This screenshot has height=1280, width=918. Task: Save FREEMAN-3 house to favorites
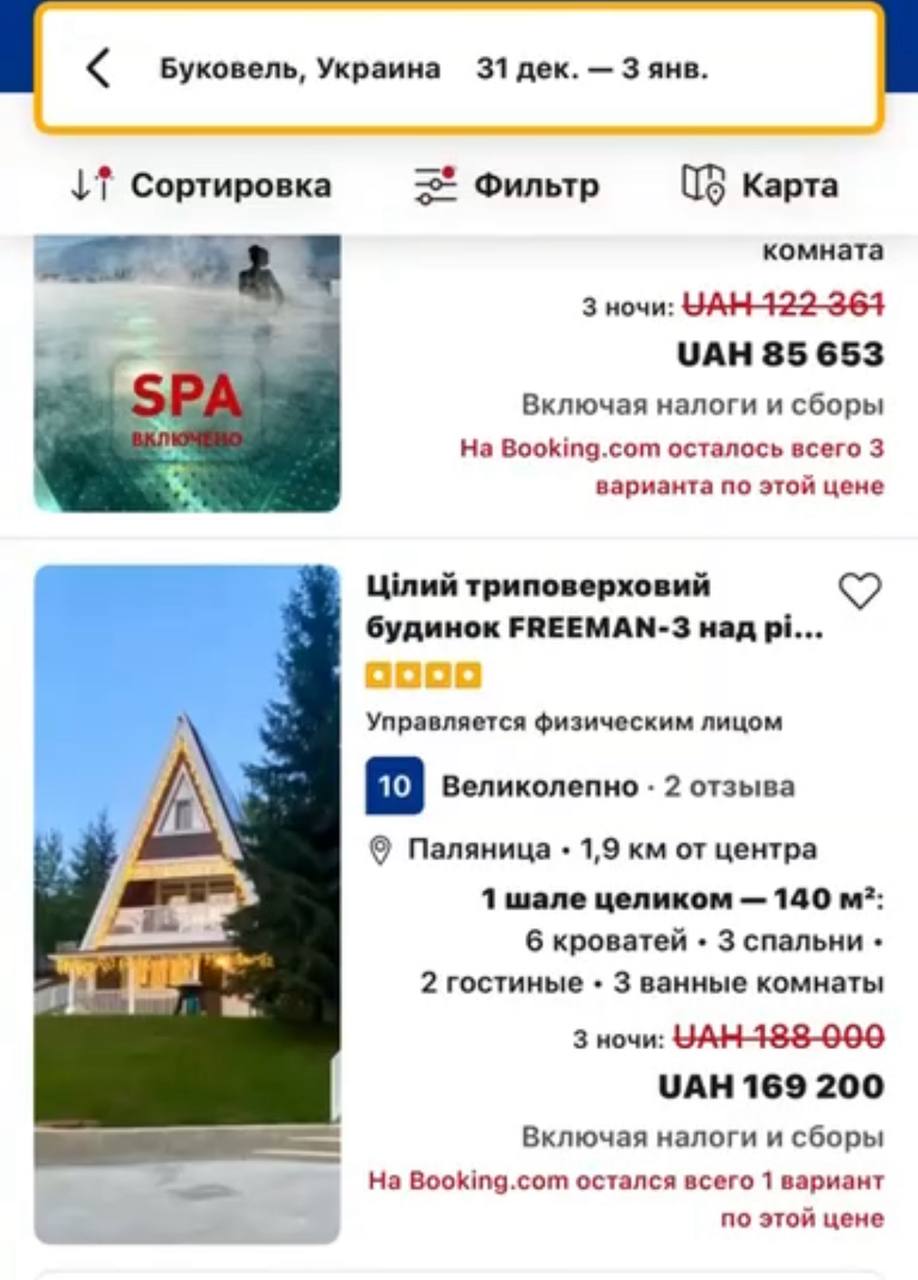click(x=859, y=592)
